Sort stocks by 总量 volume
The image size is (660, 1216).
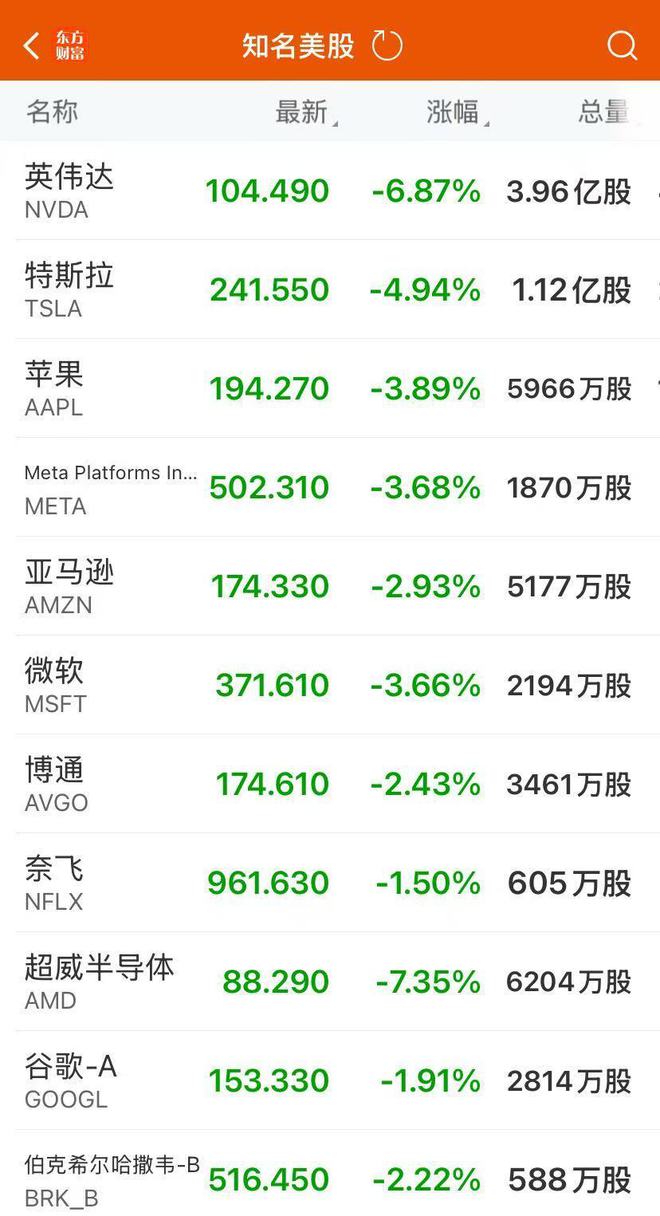[x=604, y=111]
